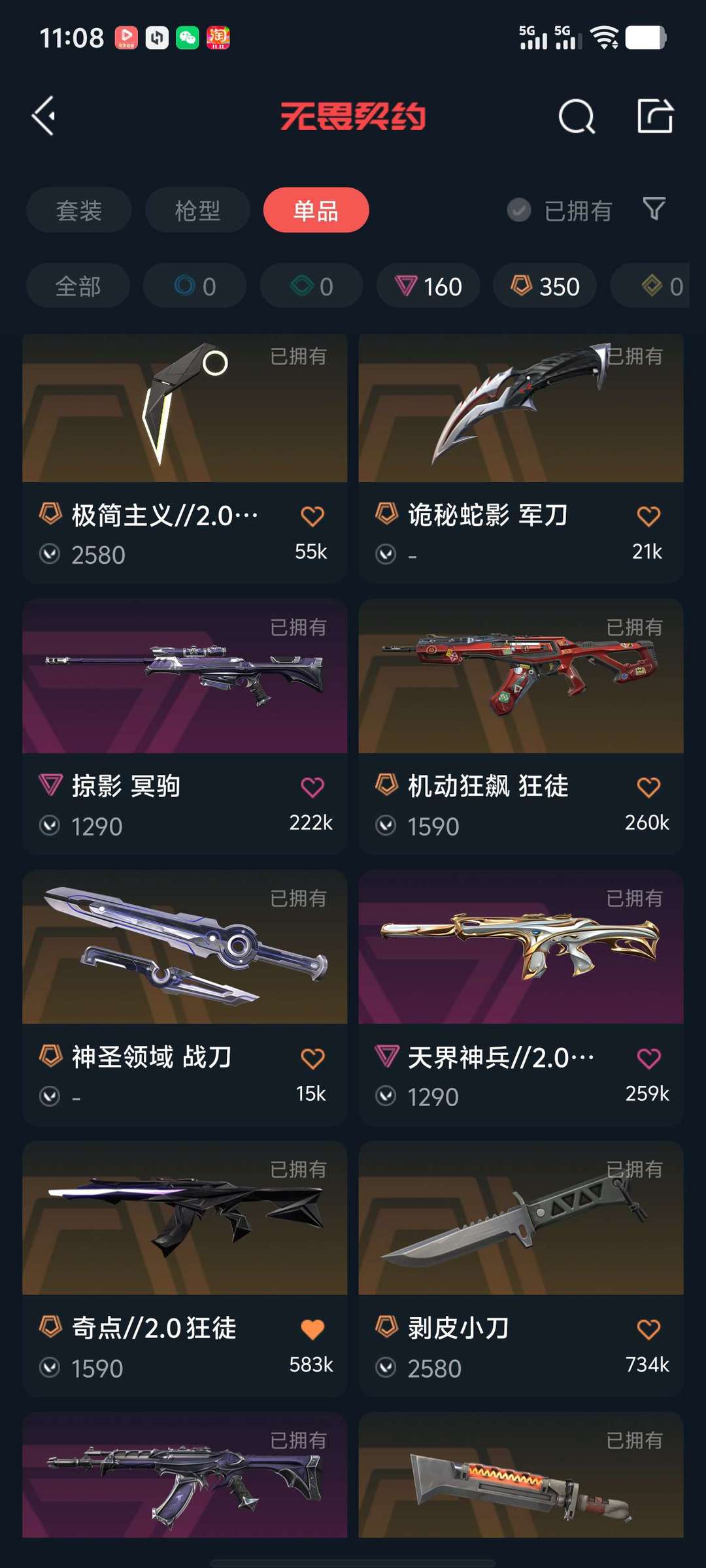Tap the red 单品 selected pill
706x1568 pixels.
(316, 210)
